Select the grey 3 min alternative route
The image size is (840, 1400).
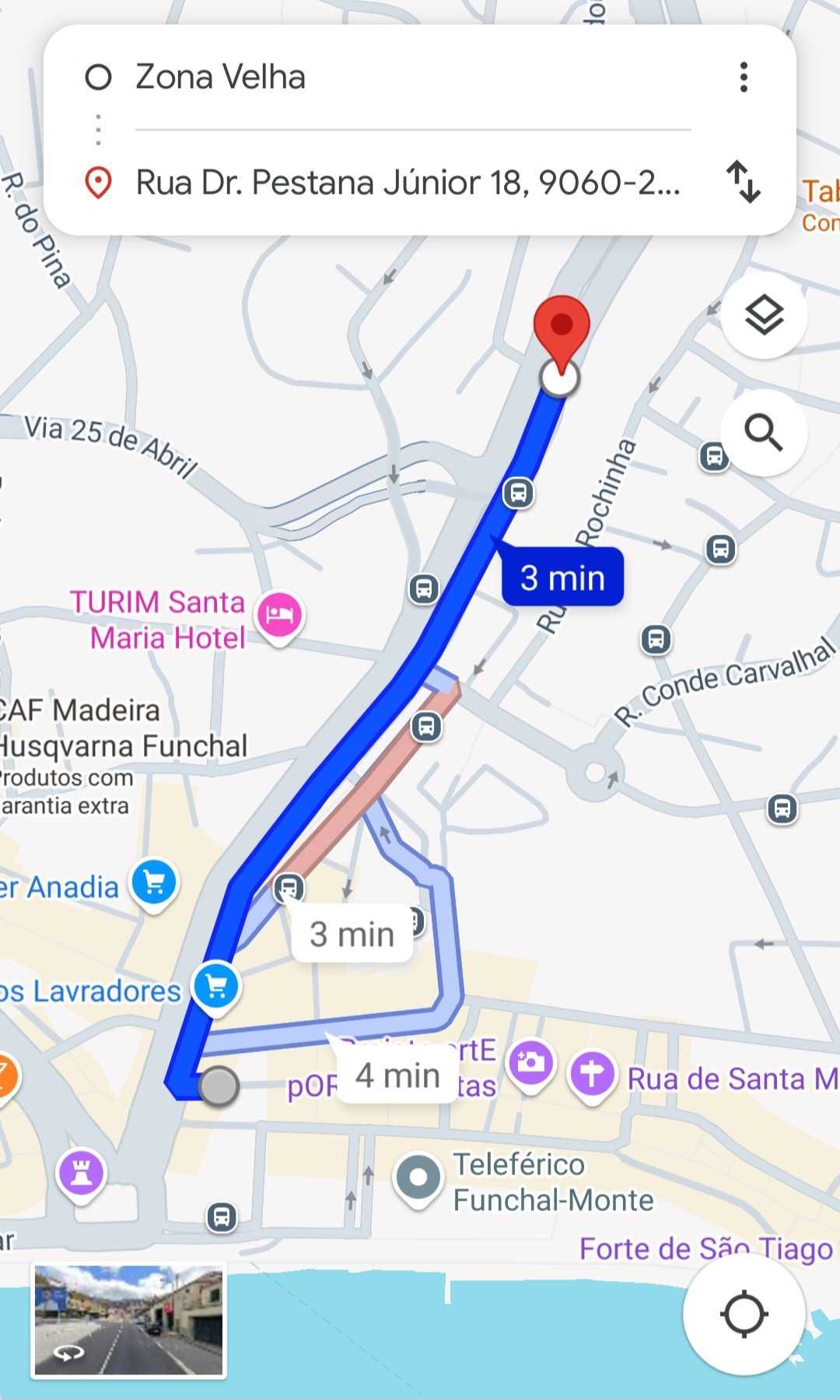coord(352,934)
